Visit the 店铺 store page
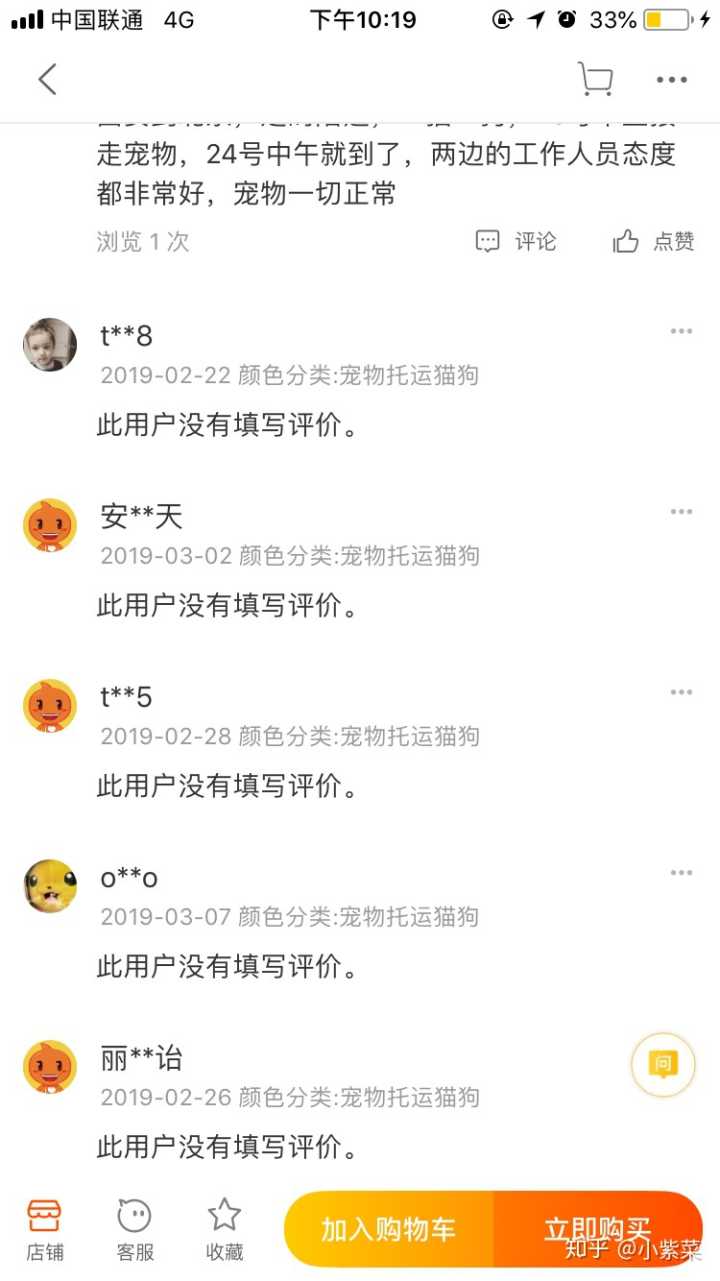 (44, 1230)
